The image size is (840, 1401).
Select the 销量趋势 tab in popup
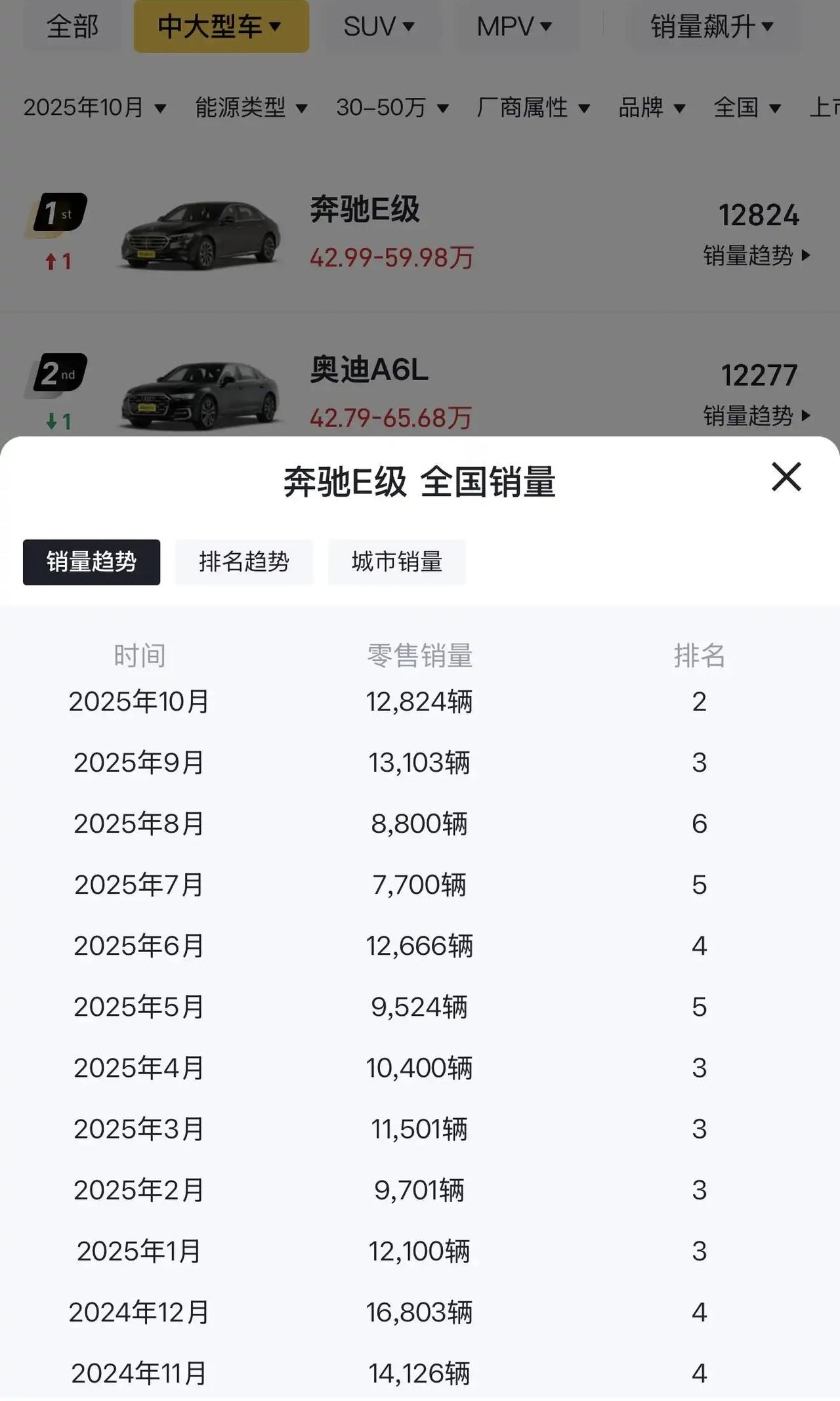tap(91, 562)
